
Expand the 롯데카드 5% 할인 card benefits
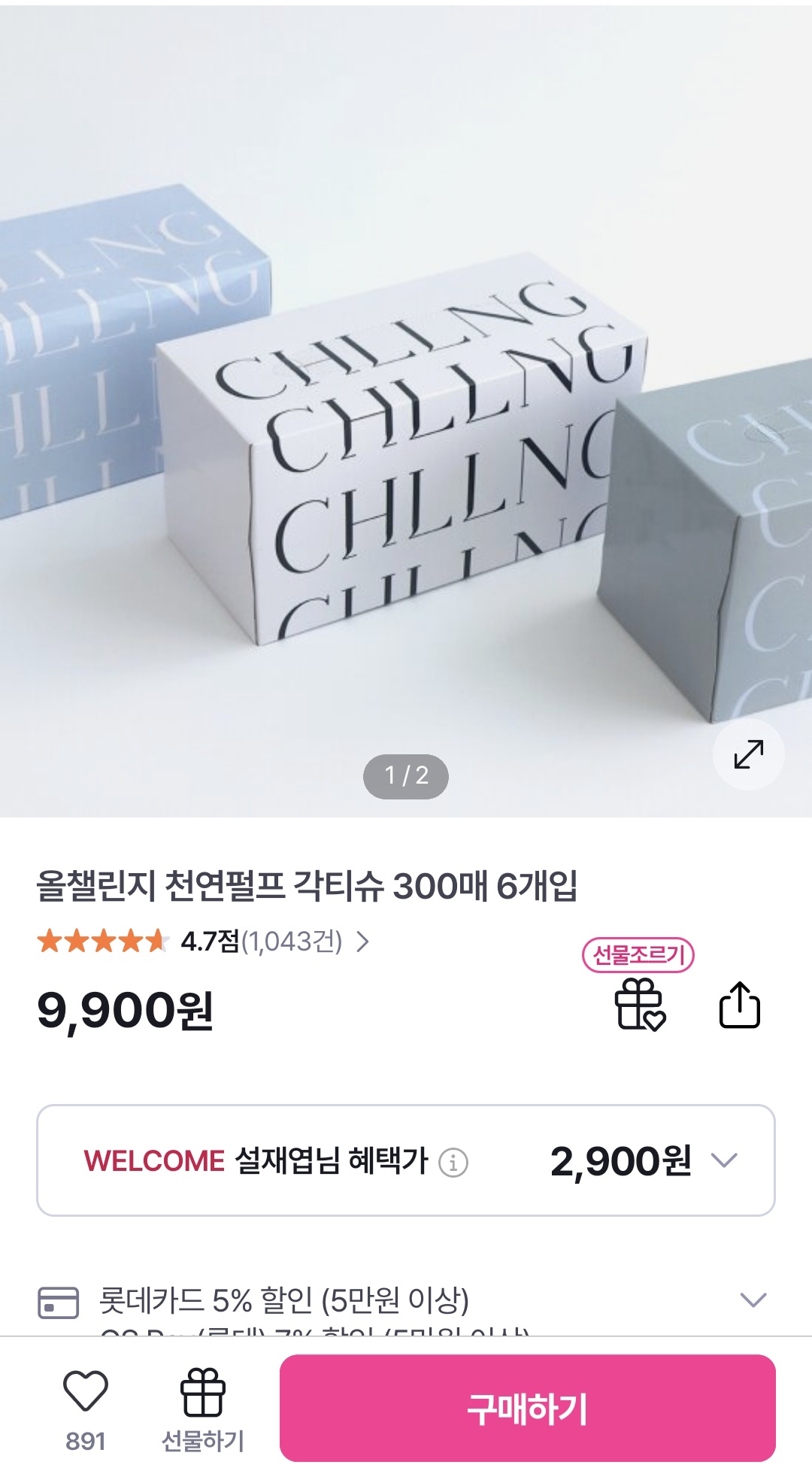click(x=753, y=1300)
